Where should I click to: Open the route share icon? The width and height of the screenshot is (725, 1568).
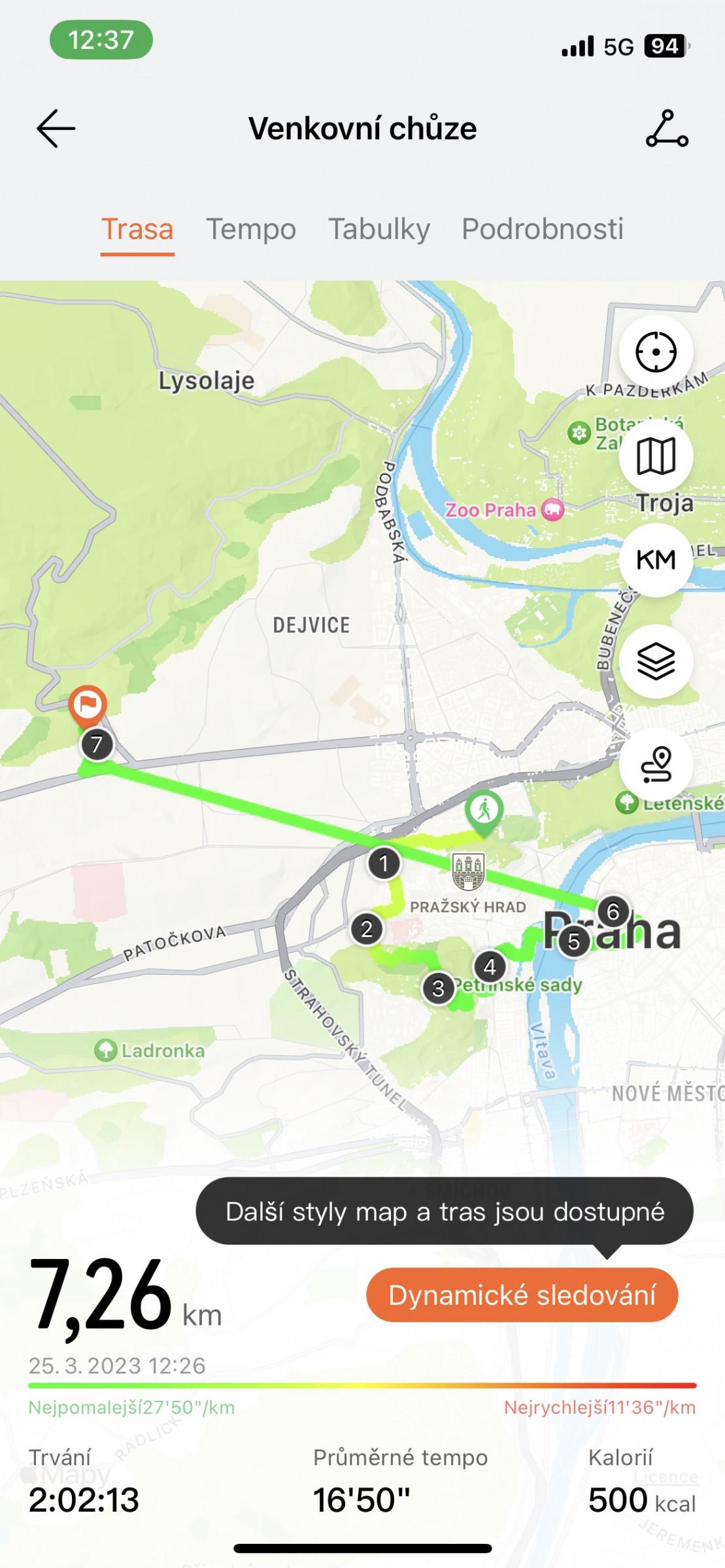point(667,128)
